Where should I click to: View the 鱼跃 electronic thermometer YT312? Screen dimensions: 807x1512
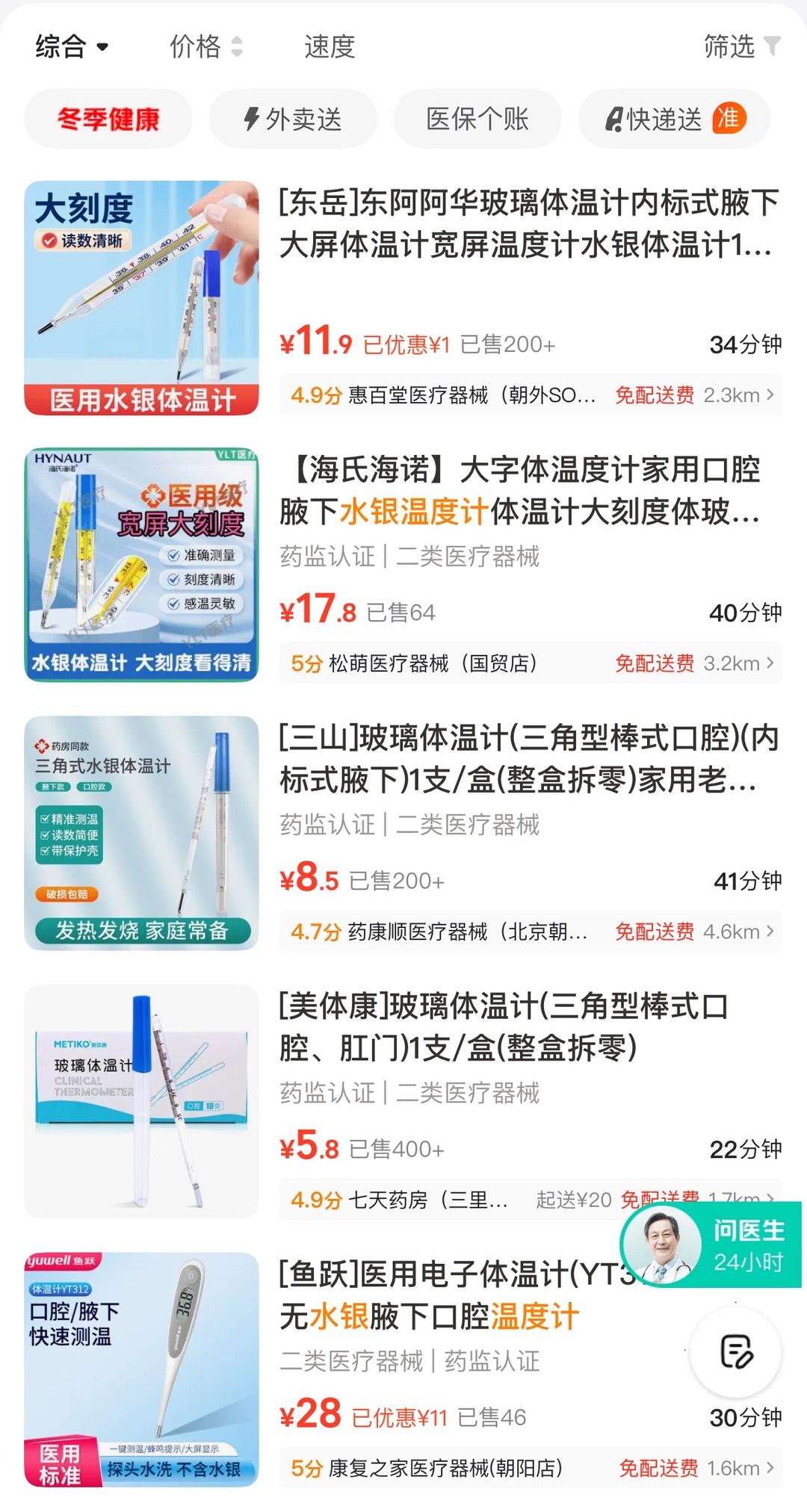[448, 1295]
